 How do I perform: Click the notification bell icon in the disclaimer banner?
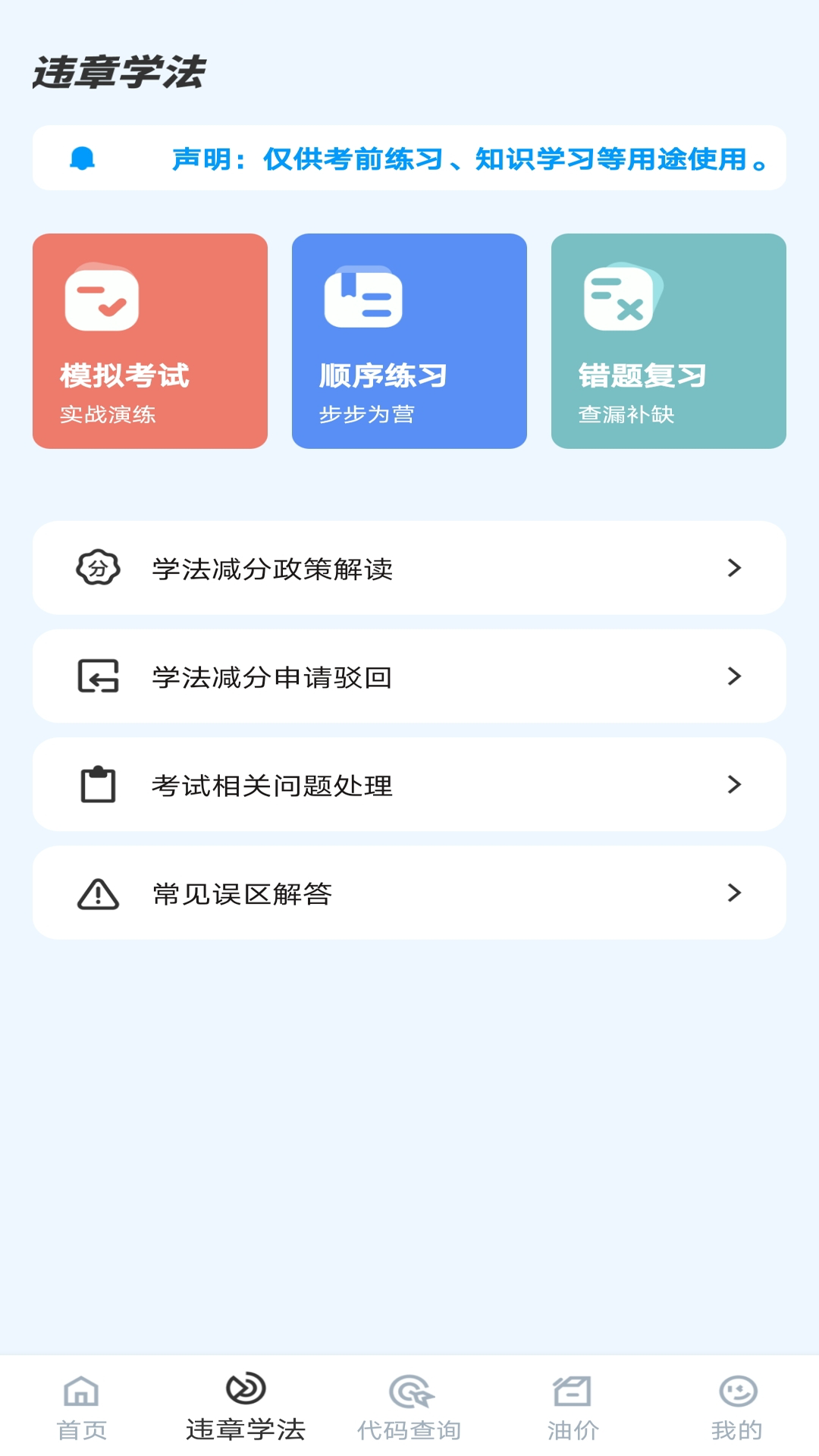[81, 158]
